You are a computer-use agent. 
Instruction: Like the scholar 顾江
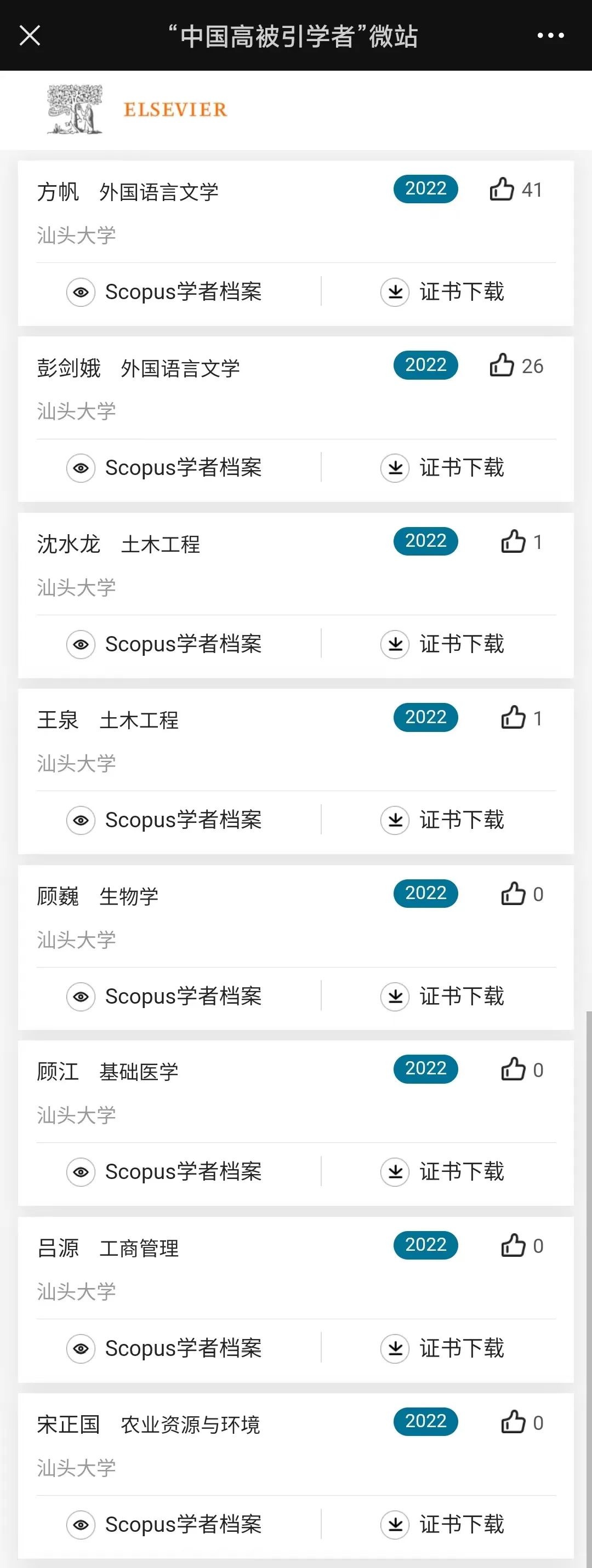(513, 1069)
